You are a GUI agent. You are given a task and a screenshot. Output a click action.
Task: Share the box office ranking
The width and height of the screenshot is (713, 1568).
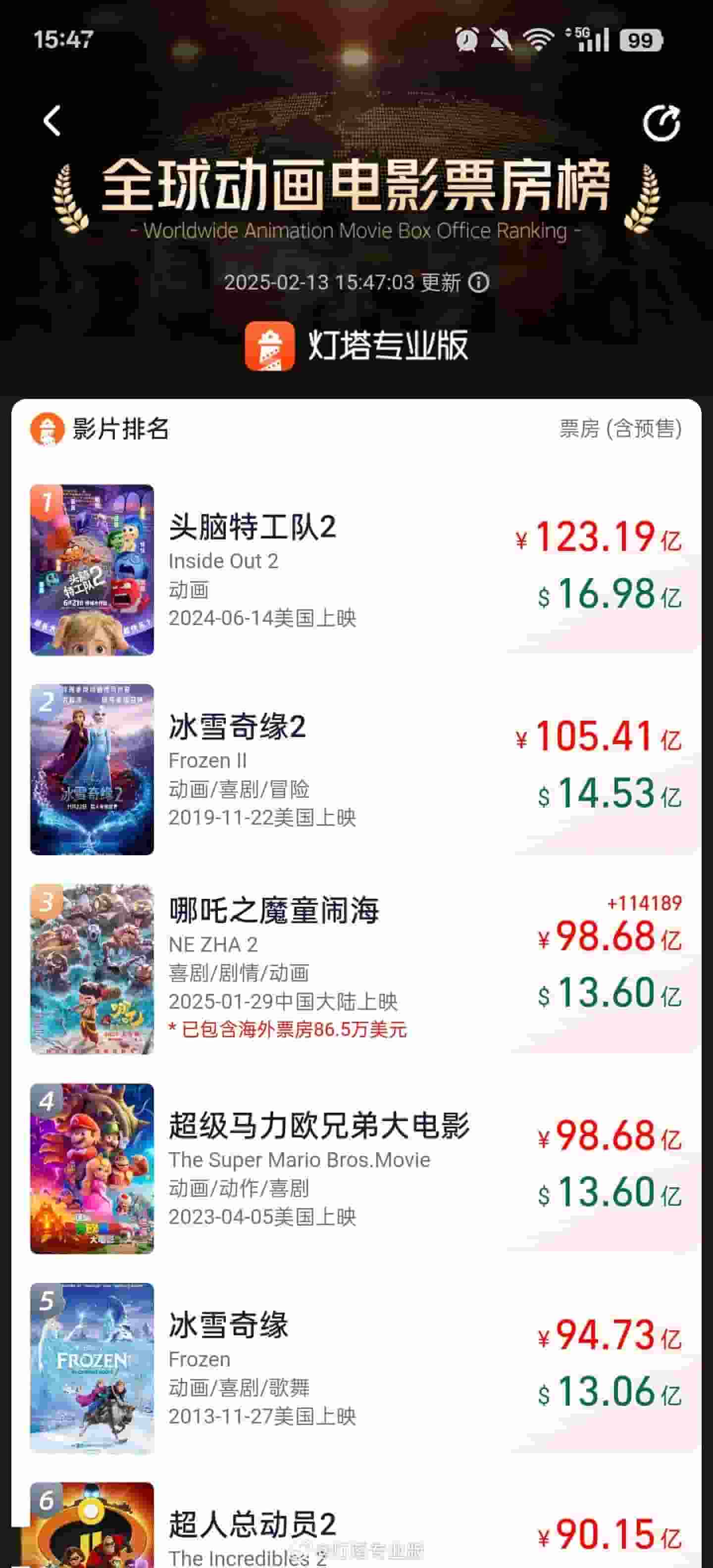click(x=661, y=123)
